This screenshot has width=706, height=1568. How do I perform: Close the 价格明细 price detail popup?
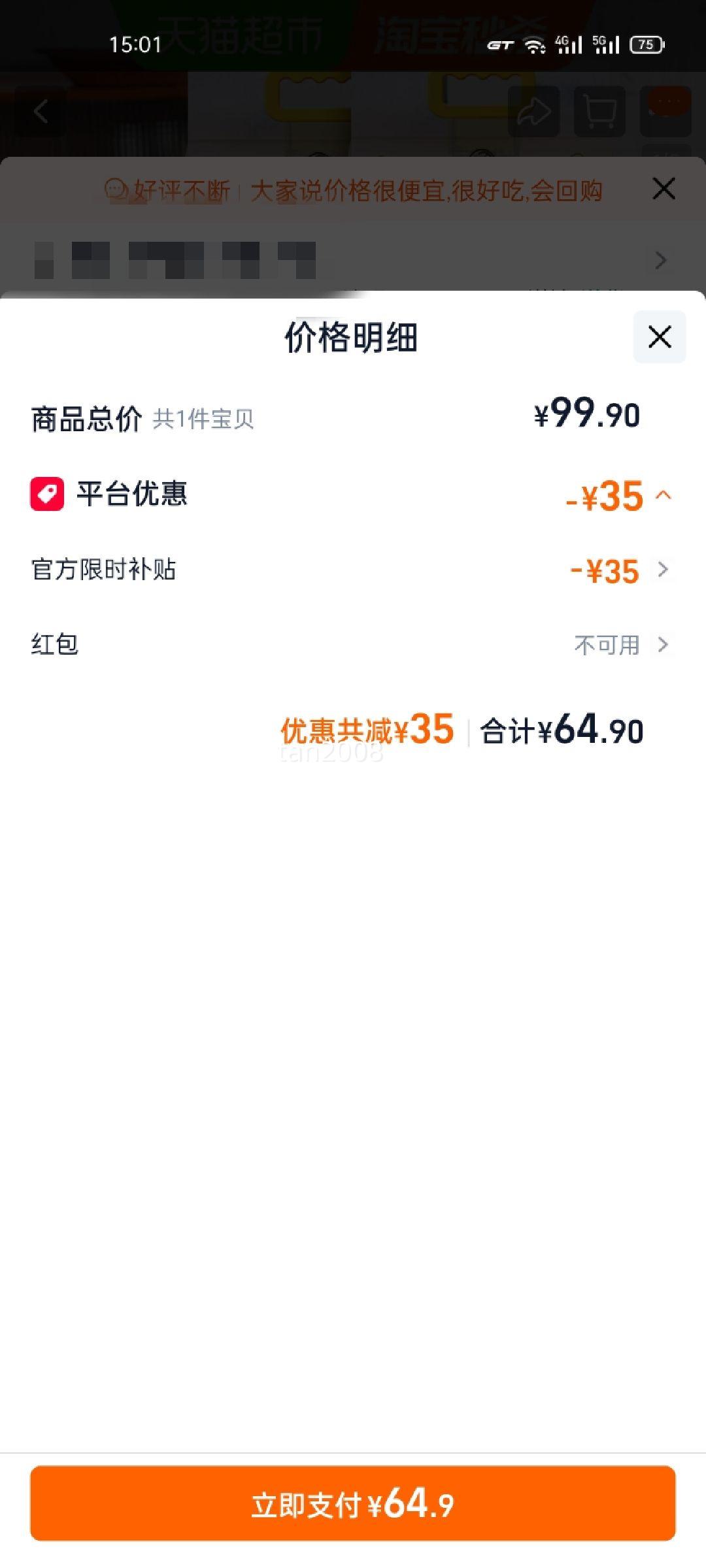[x=659, y=337]
